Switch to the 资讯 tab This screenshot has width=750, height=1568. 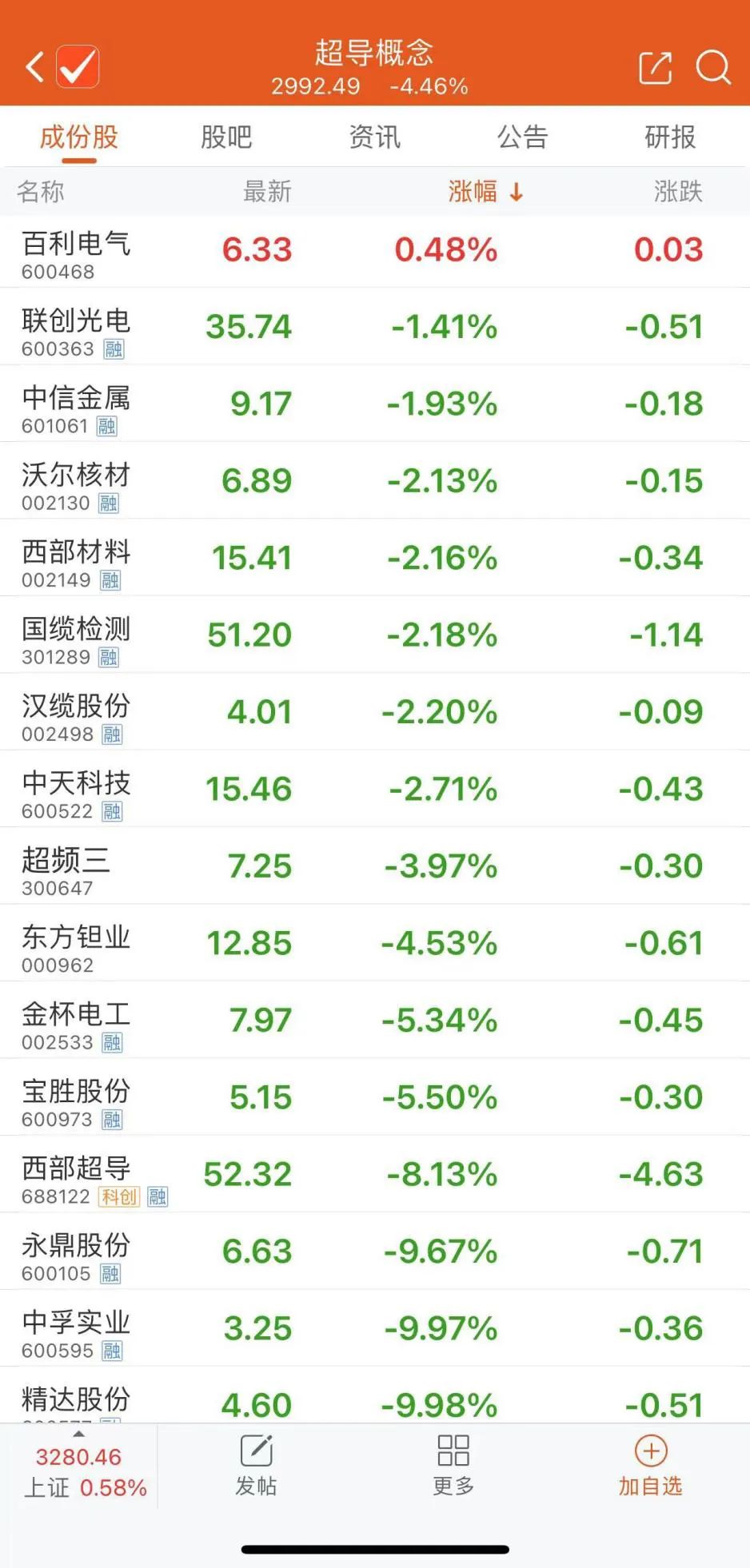(x=374, y=137)
